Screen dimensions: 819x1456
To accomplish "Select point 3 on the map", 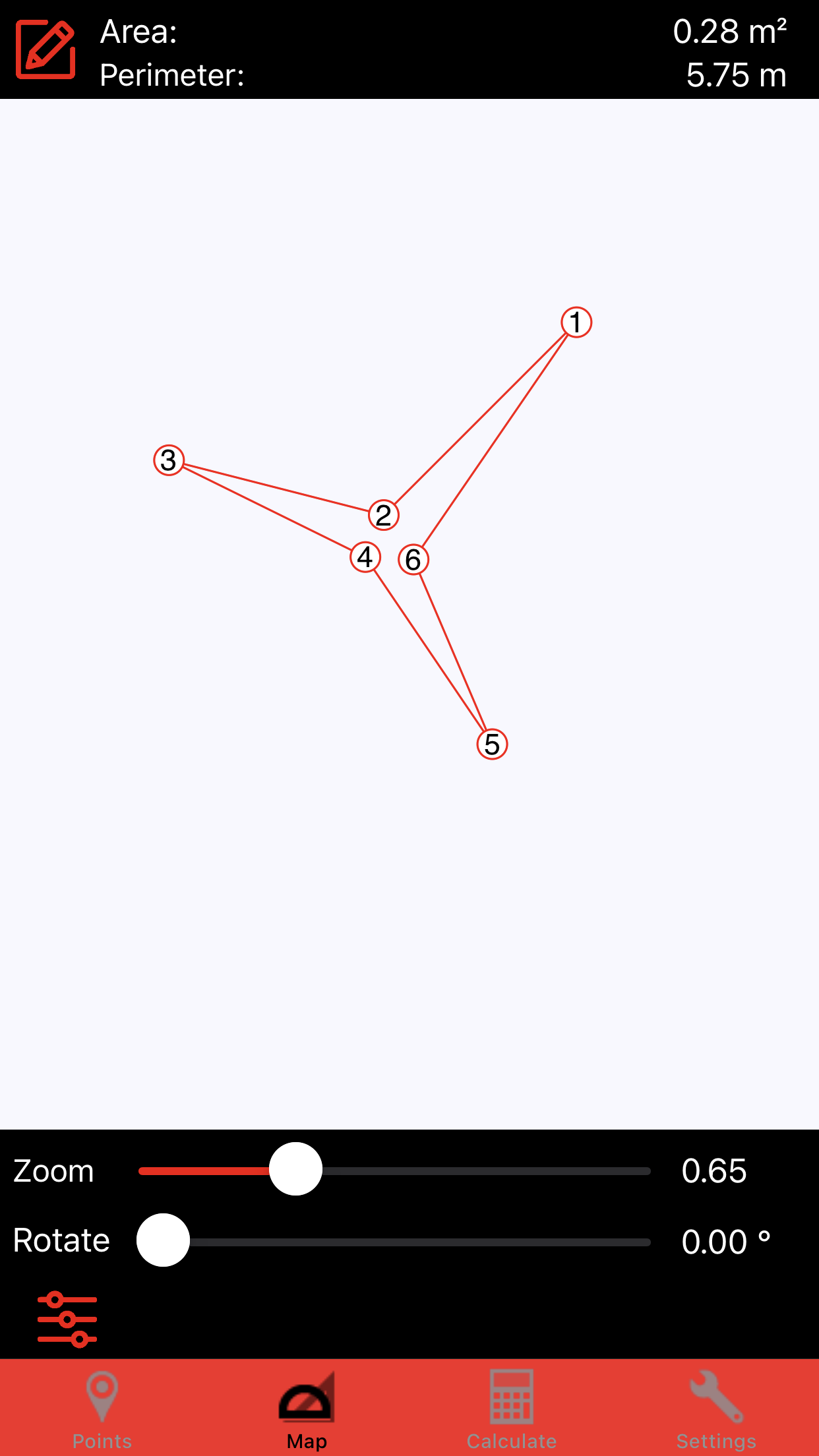I will pos(169,460).
